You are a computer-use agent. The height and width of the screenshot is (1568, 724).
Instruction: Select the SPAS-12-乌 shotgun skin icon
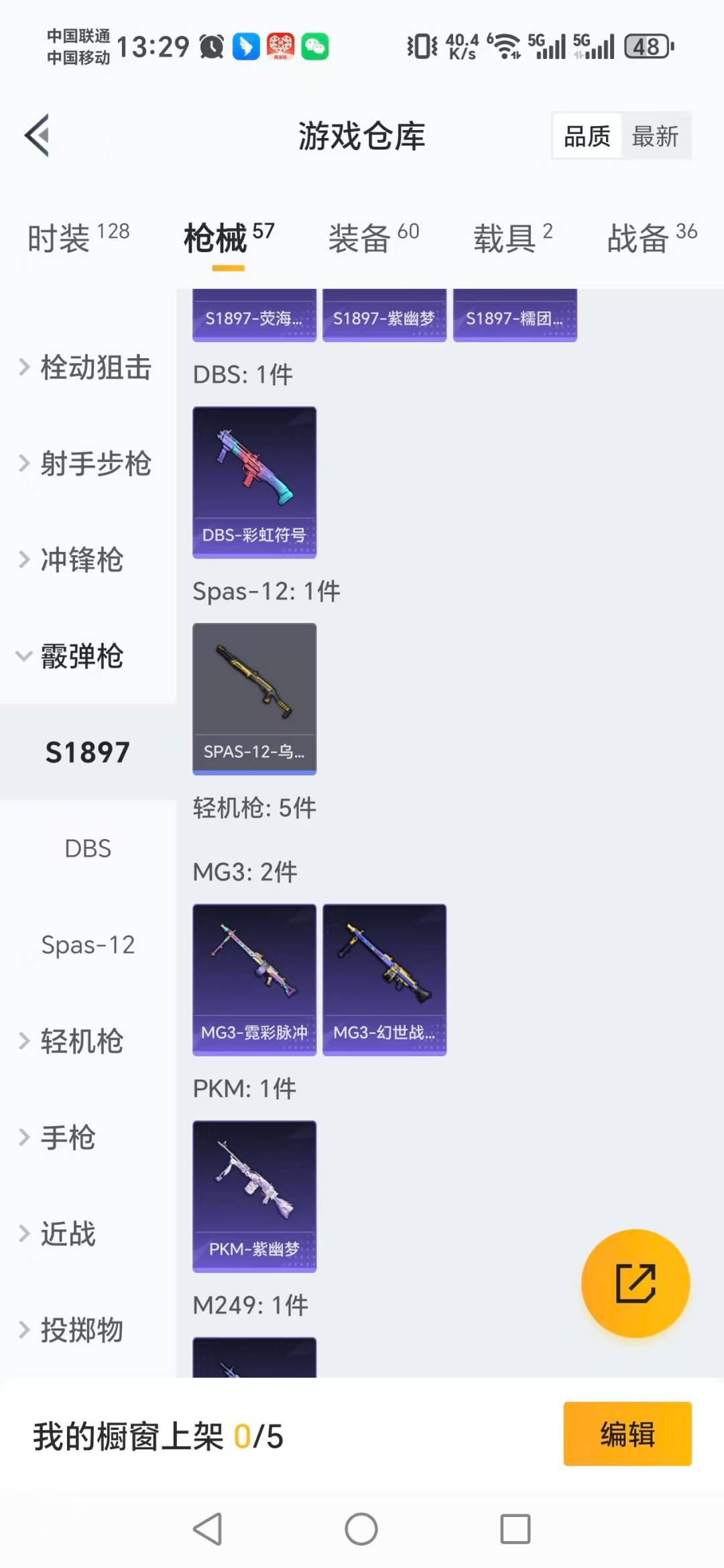tap(253, 699)
